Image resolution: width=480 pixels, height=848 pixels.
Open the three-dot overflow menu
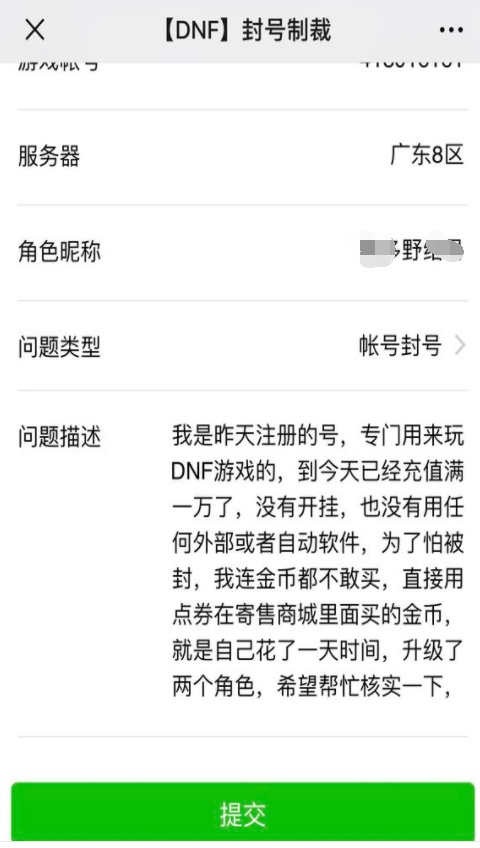tap(451, 30)
